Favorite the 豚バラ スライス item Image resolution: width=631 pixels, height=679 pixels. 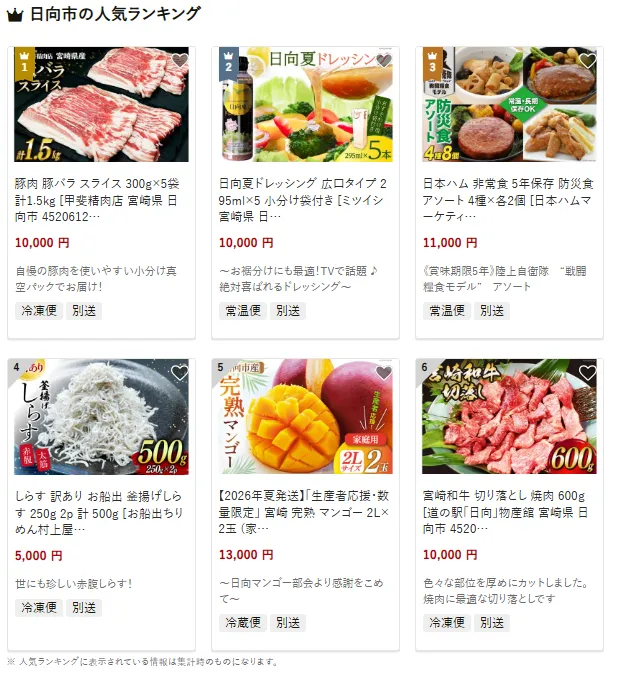click(x=180, y=61)
